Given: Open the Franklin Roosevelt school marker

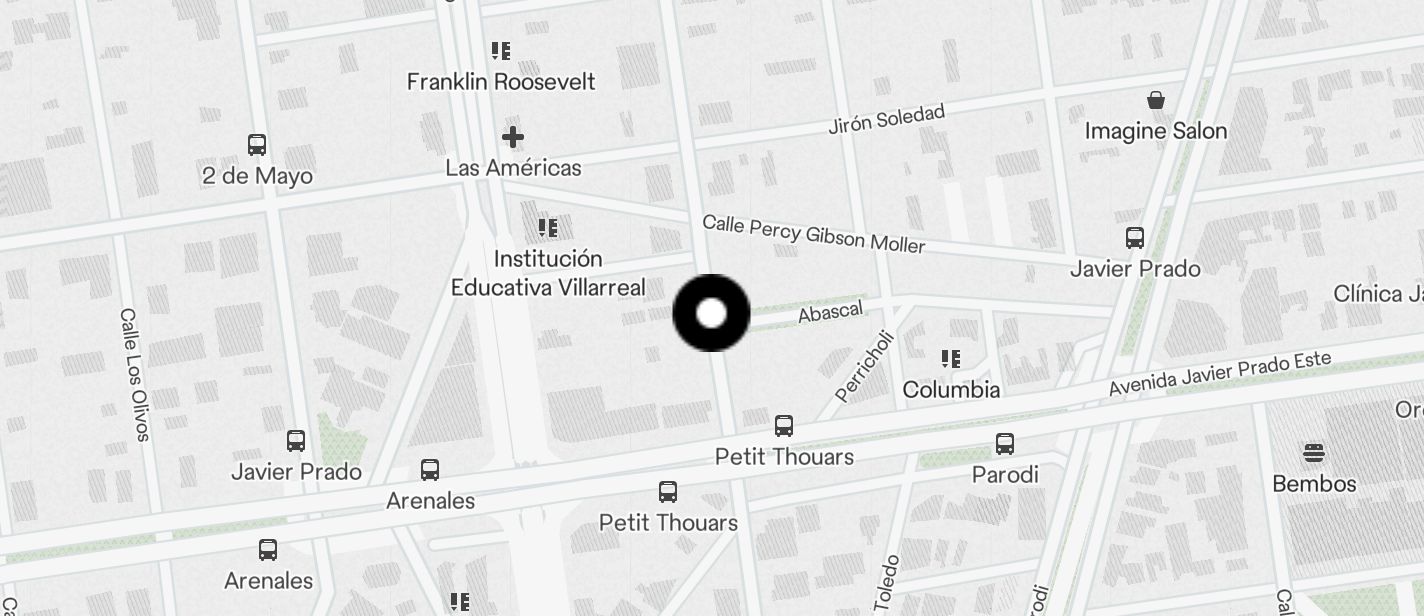Looking at the screenshot, I should pyautogui.click(x=501, y=51).
